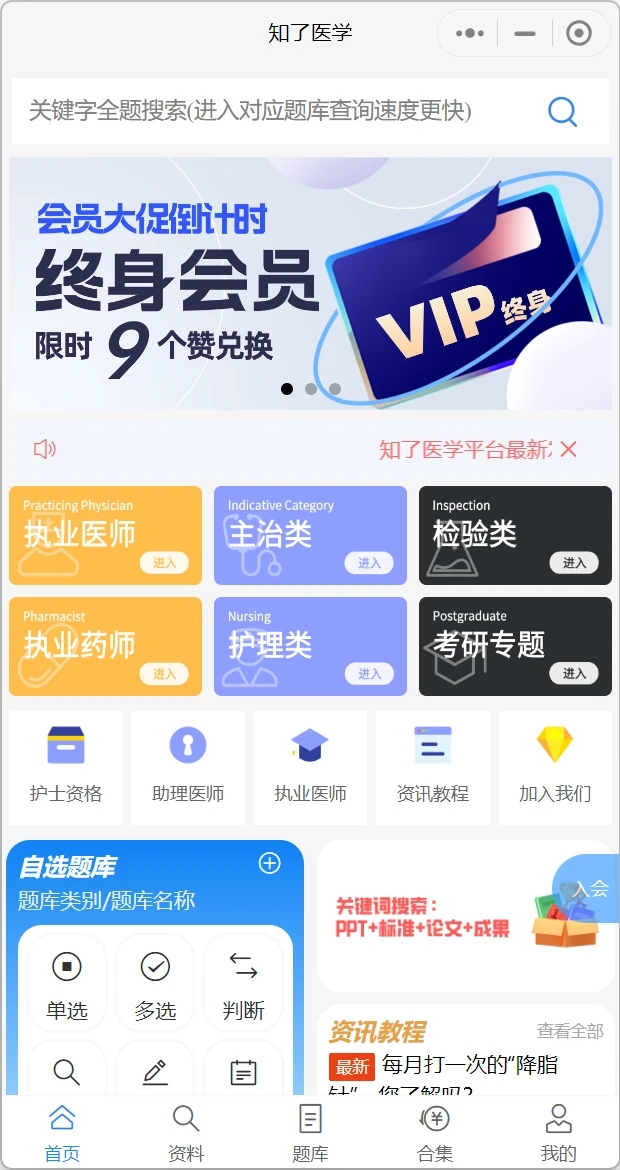Open the lifetime VIP member banner
The height and width of the screenshot is (1170, 620).
click(x=310, y=283)
